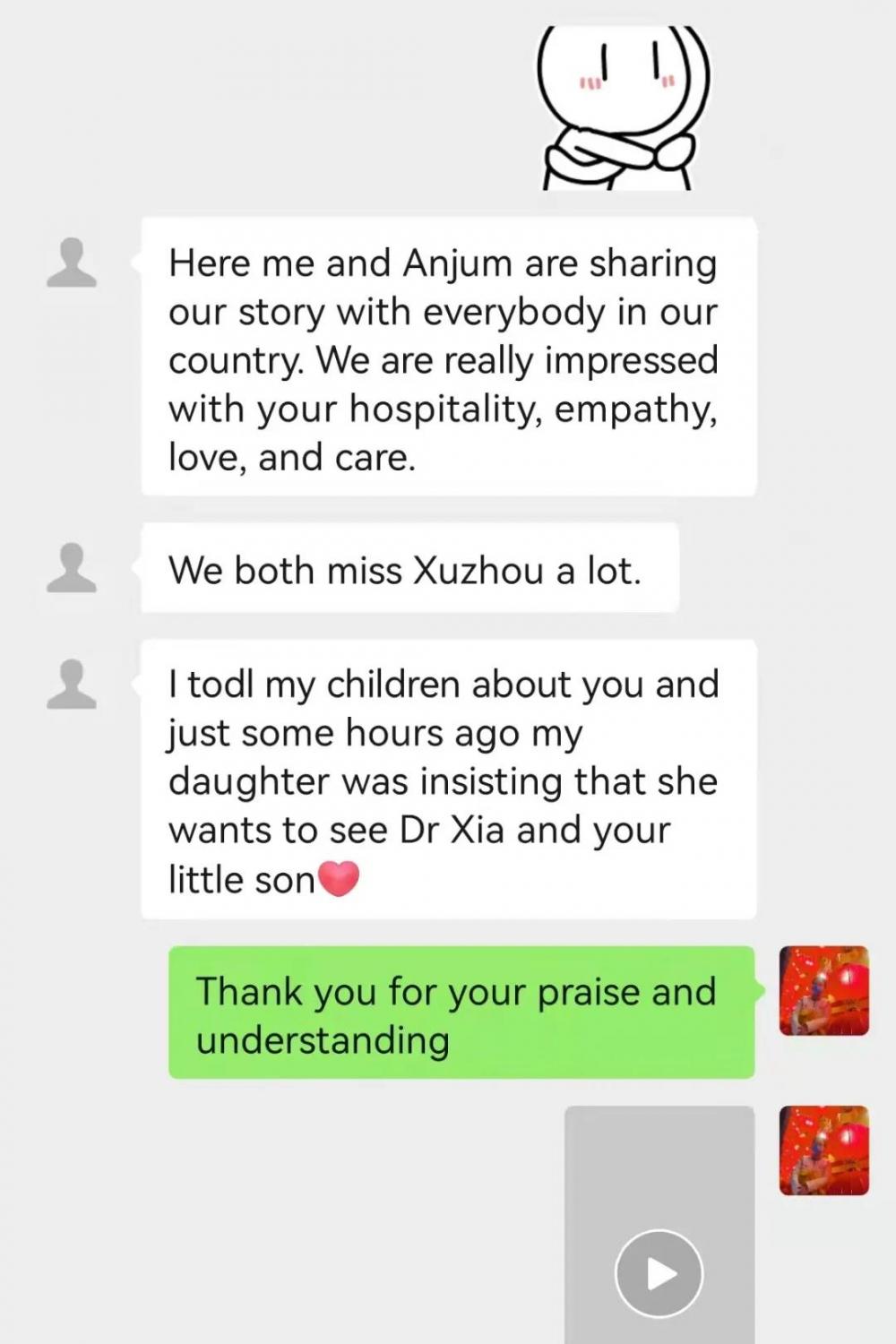Open avatar beside 'I todl my children' message
This screenshot has width=896, height=1344.
(71, 685)
